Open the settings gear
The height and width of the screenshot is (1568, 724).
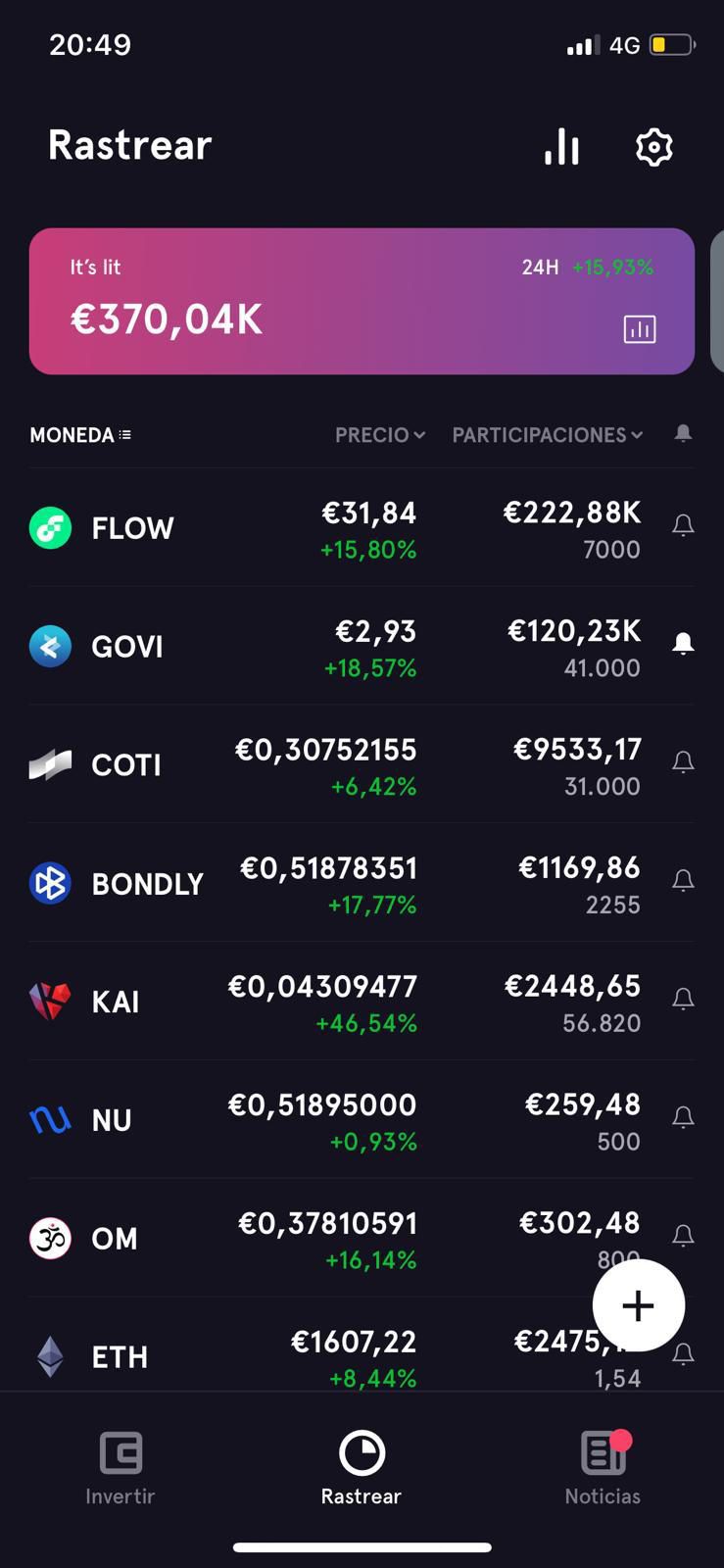pyautogui.click(x=653, y=147)
